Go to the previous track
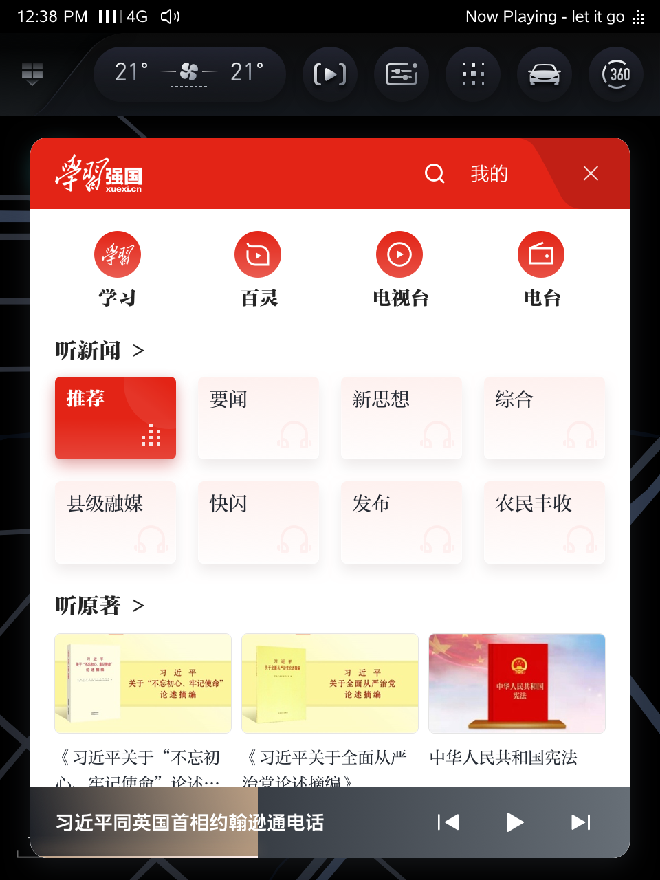Viewport: 660px width, 880px height. click(x=448, y=822)
